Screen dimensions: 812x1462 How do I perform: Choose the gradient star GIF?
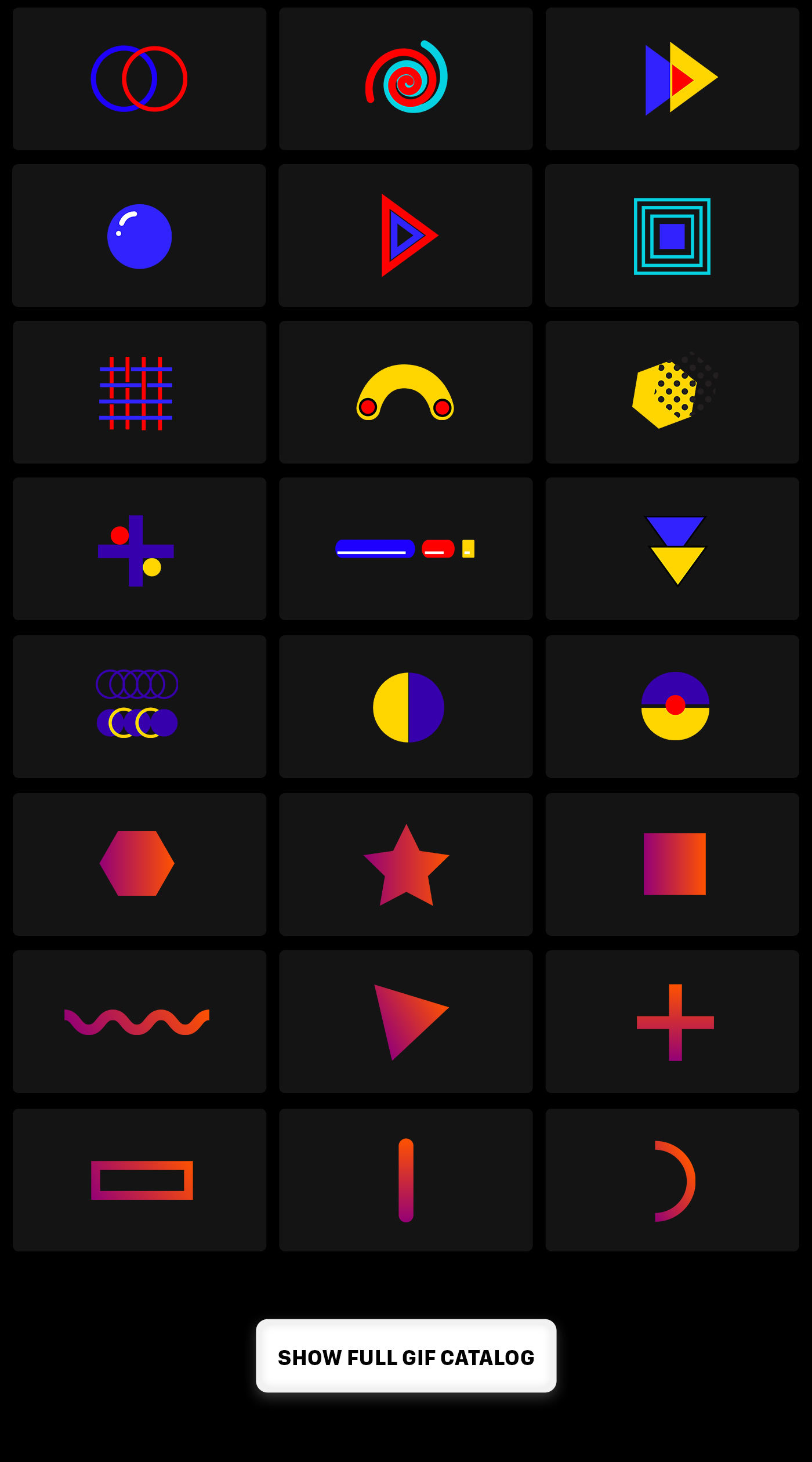click(x=406, y=864)
